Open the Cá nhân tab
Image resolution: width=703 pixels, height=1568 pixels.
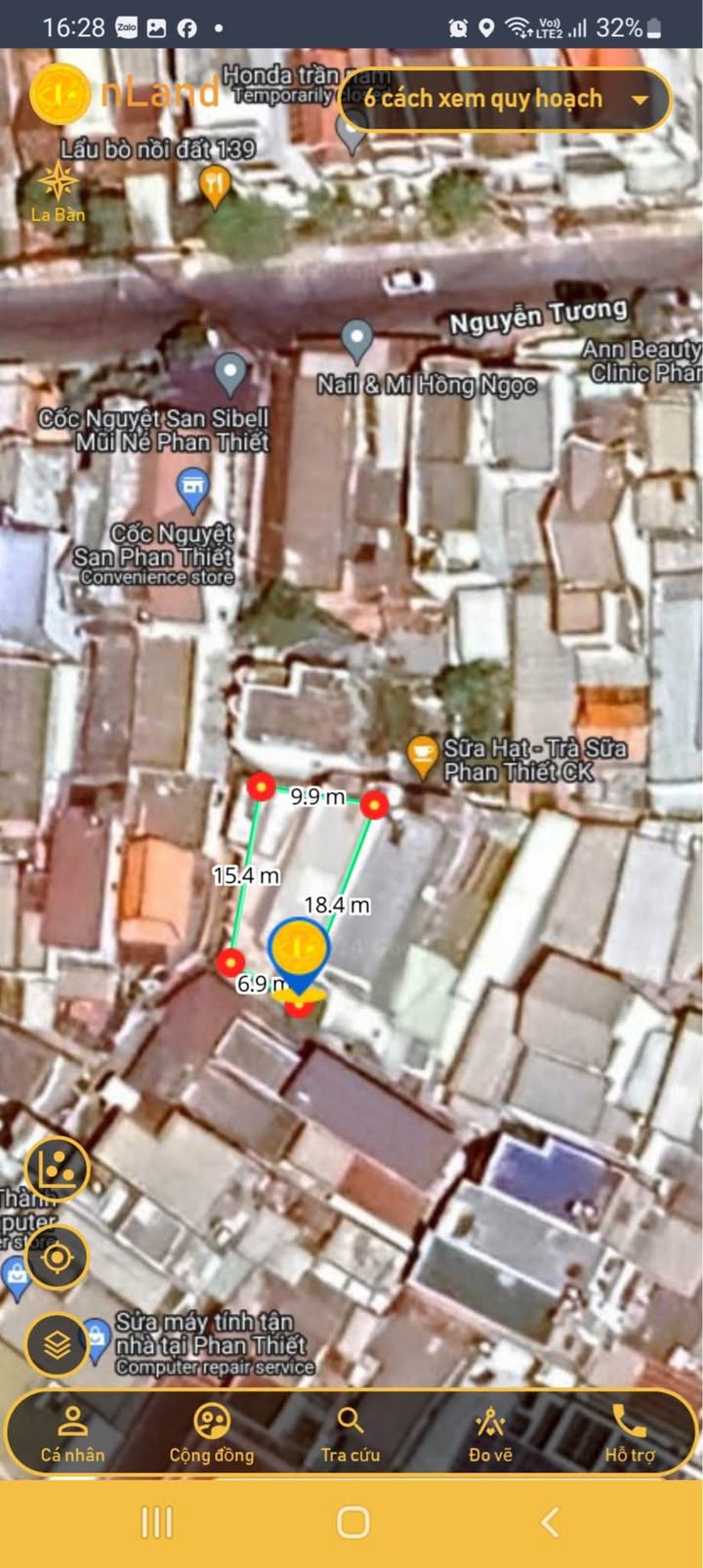pos(72,1434)
